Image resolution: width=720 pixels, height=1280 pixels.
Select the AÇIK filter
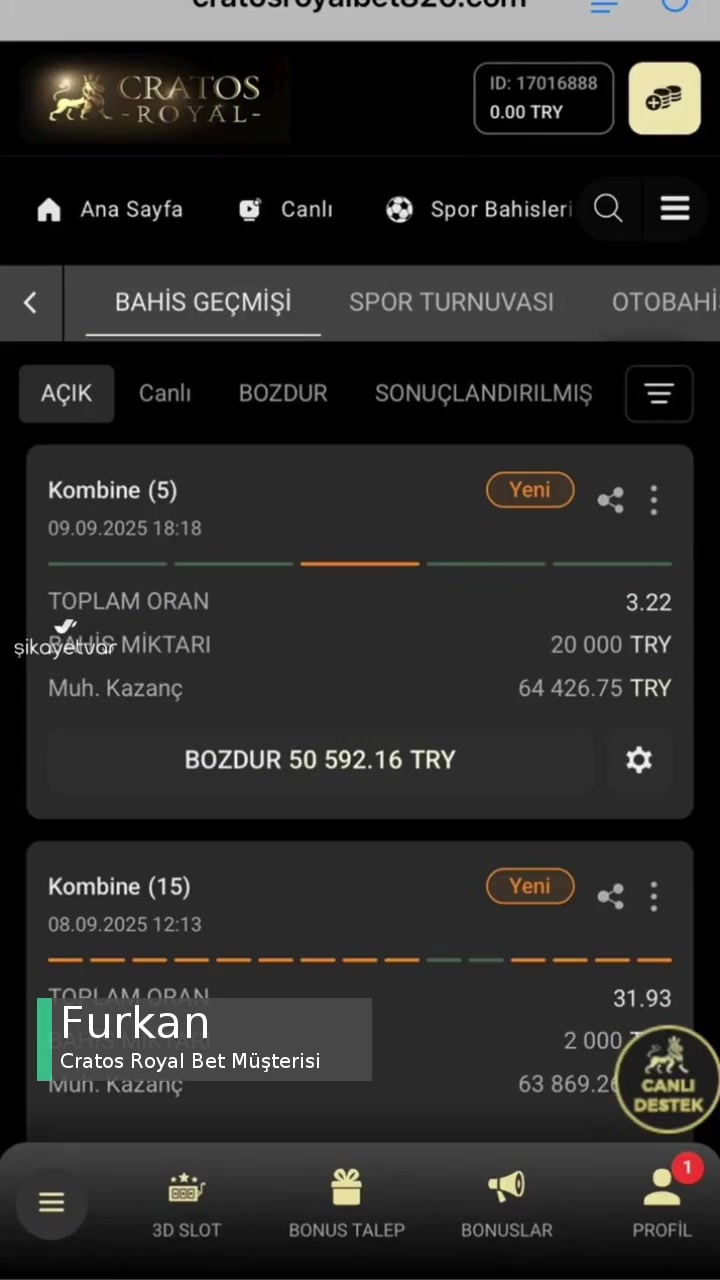pyautogui.click(x=66, y=393)
